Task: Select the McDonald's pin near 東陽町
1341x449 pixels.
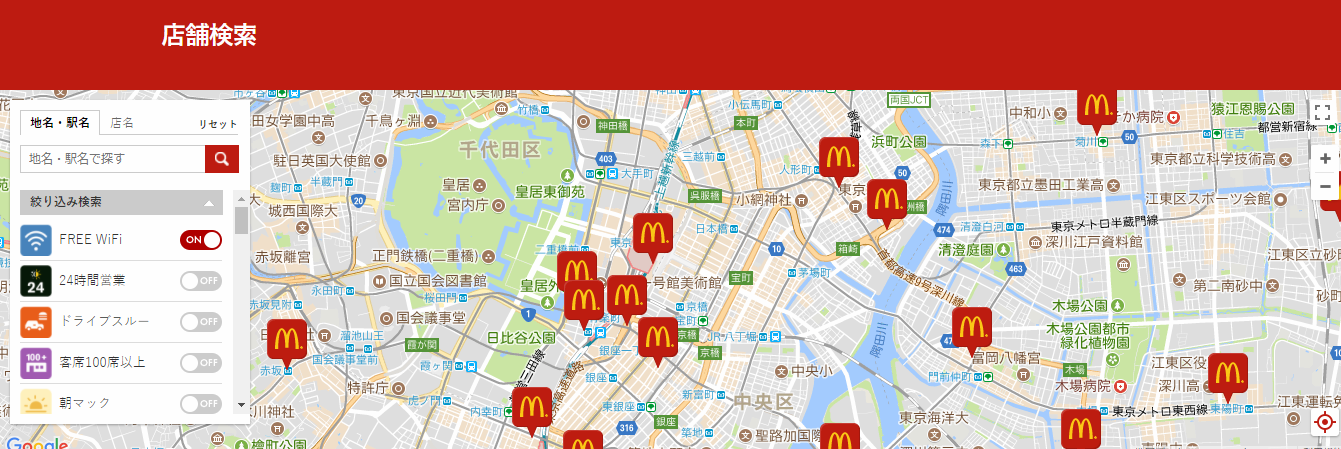Action: click(x=1227, y=373)
